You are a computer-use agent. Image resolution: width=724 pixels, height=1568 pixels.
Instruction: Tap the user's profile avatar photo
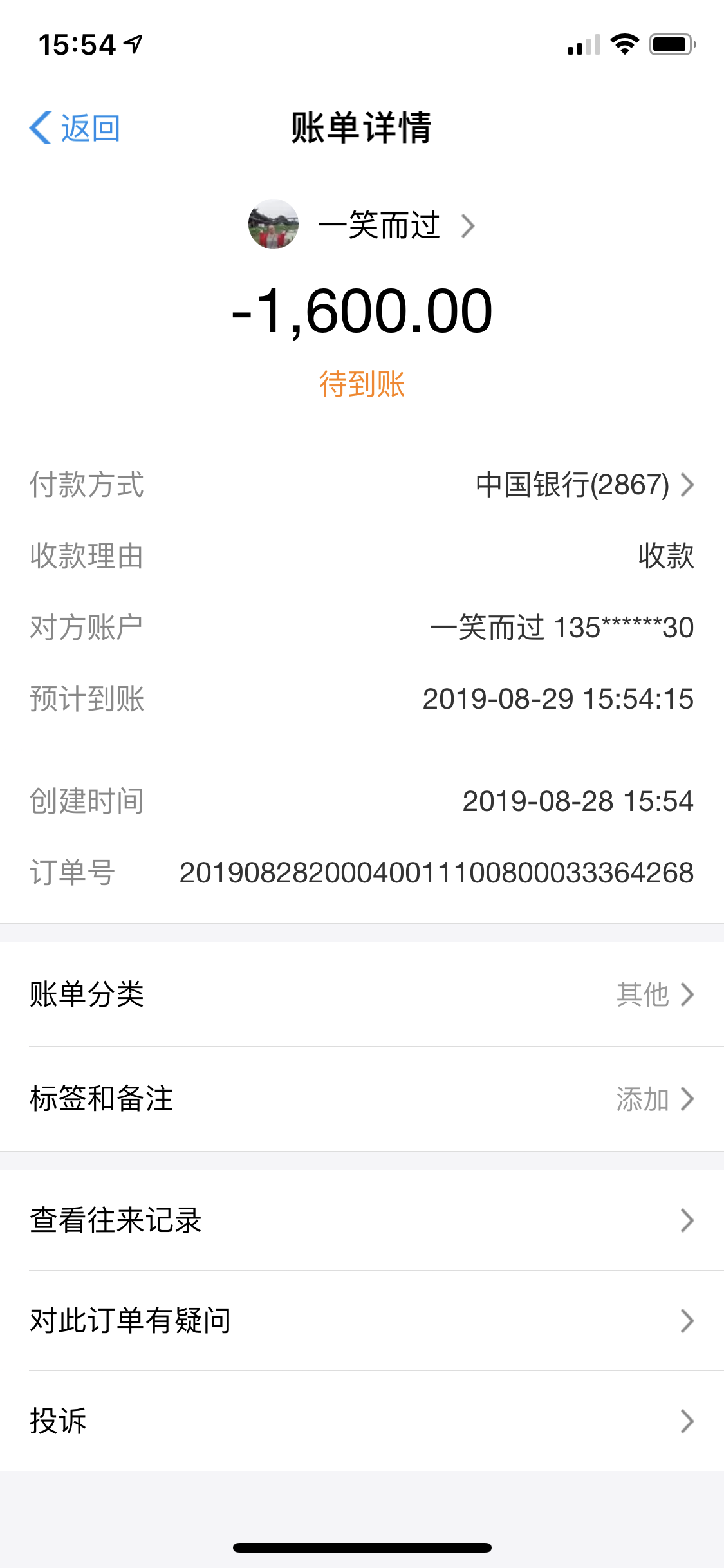click(273, 225)
